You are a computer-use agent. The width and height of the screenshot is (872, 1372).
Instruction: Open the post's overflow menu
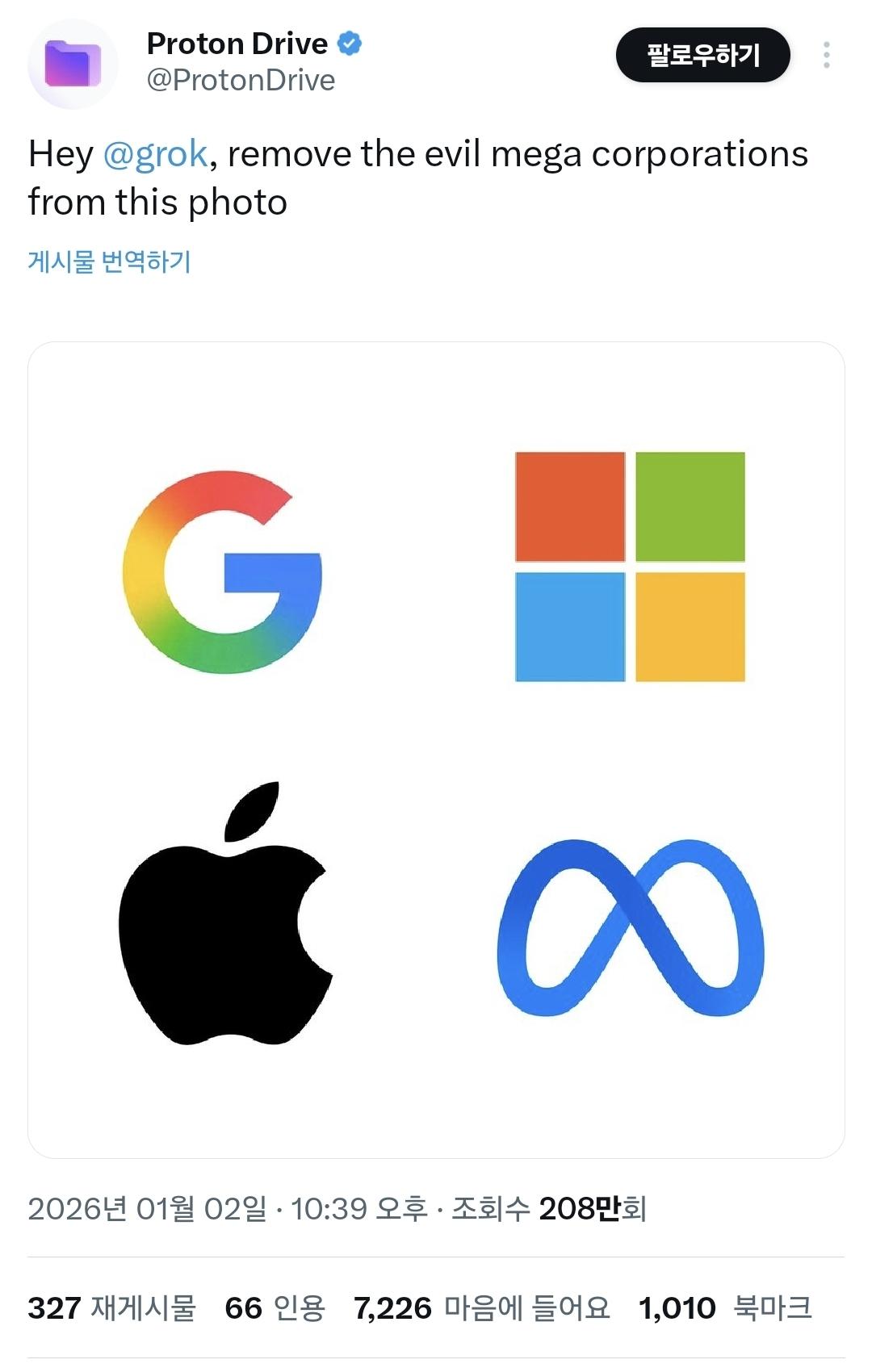coord(826,55)
